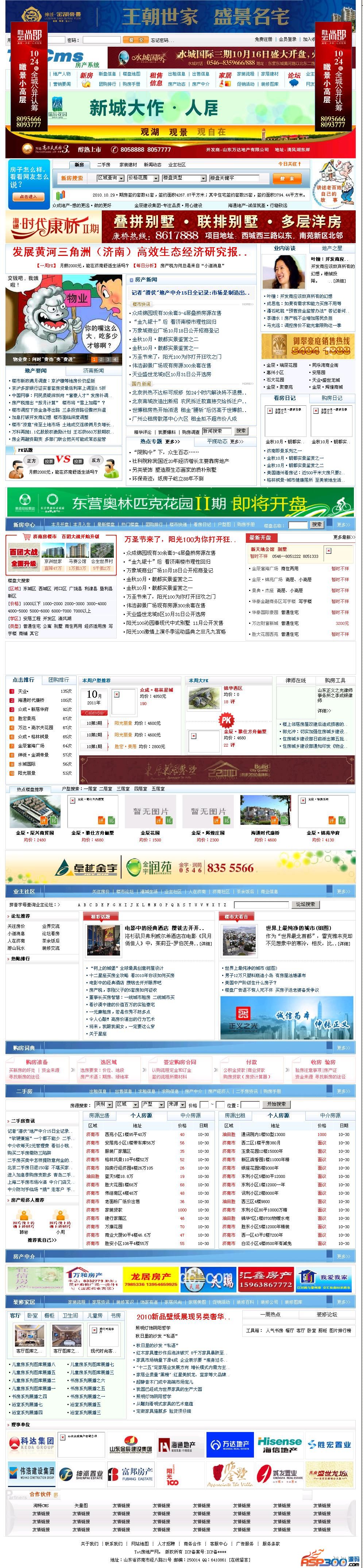Image resolution: width=363 pixels, height=1568 pixels.
Task: Open the 联系我们 footer link
Action: (x=113, y=1544)
